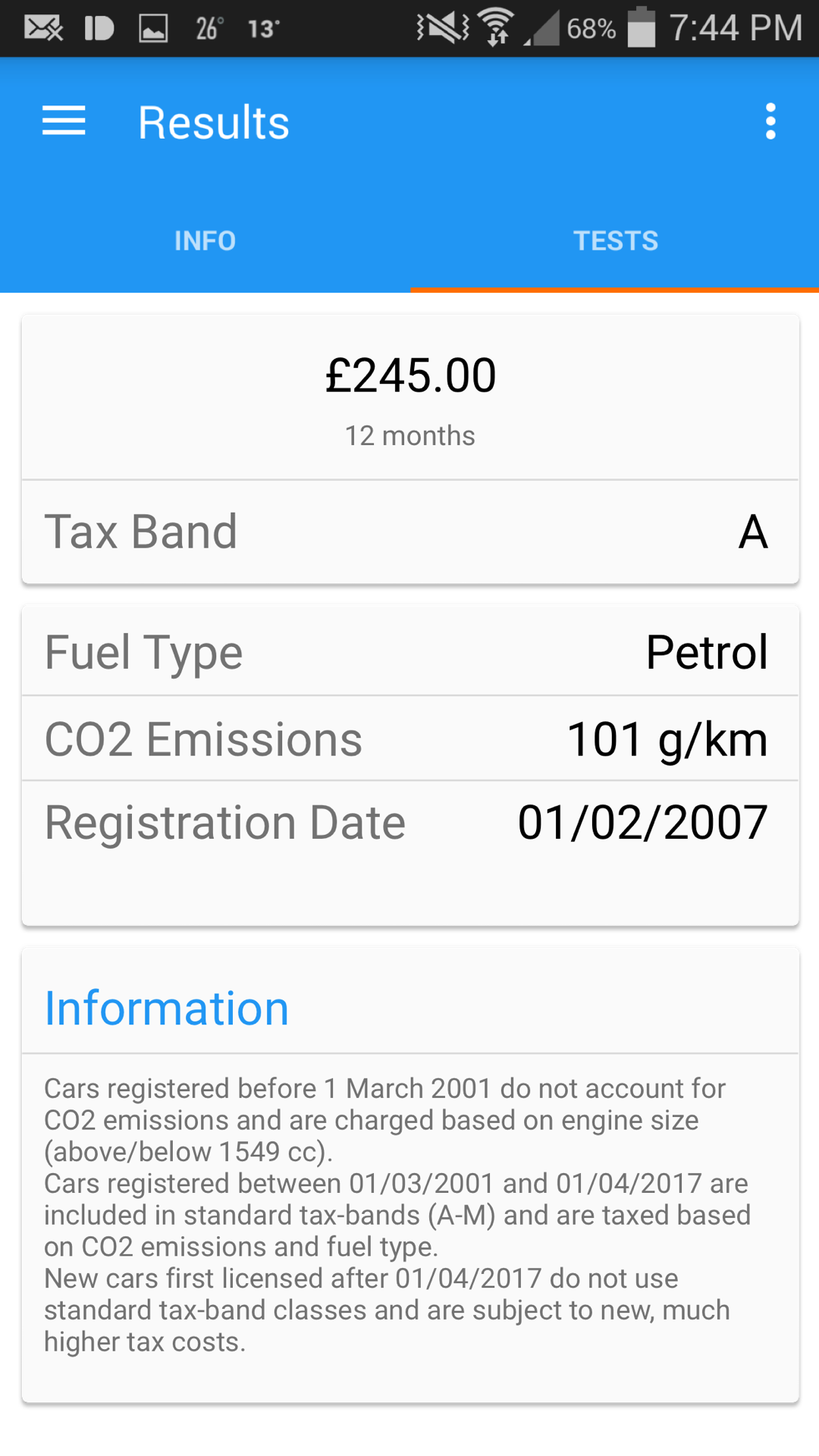Click the ID app notification icon

tap(99, 27)
